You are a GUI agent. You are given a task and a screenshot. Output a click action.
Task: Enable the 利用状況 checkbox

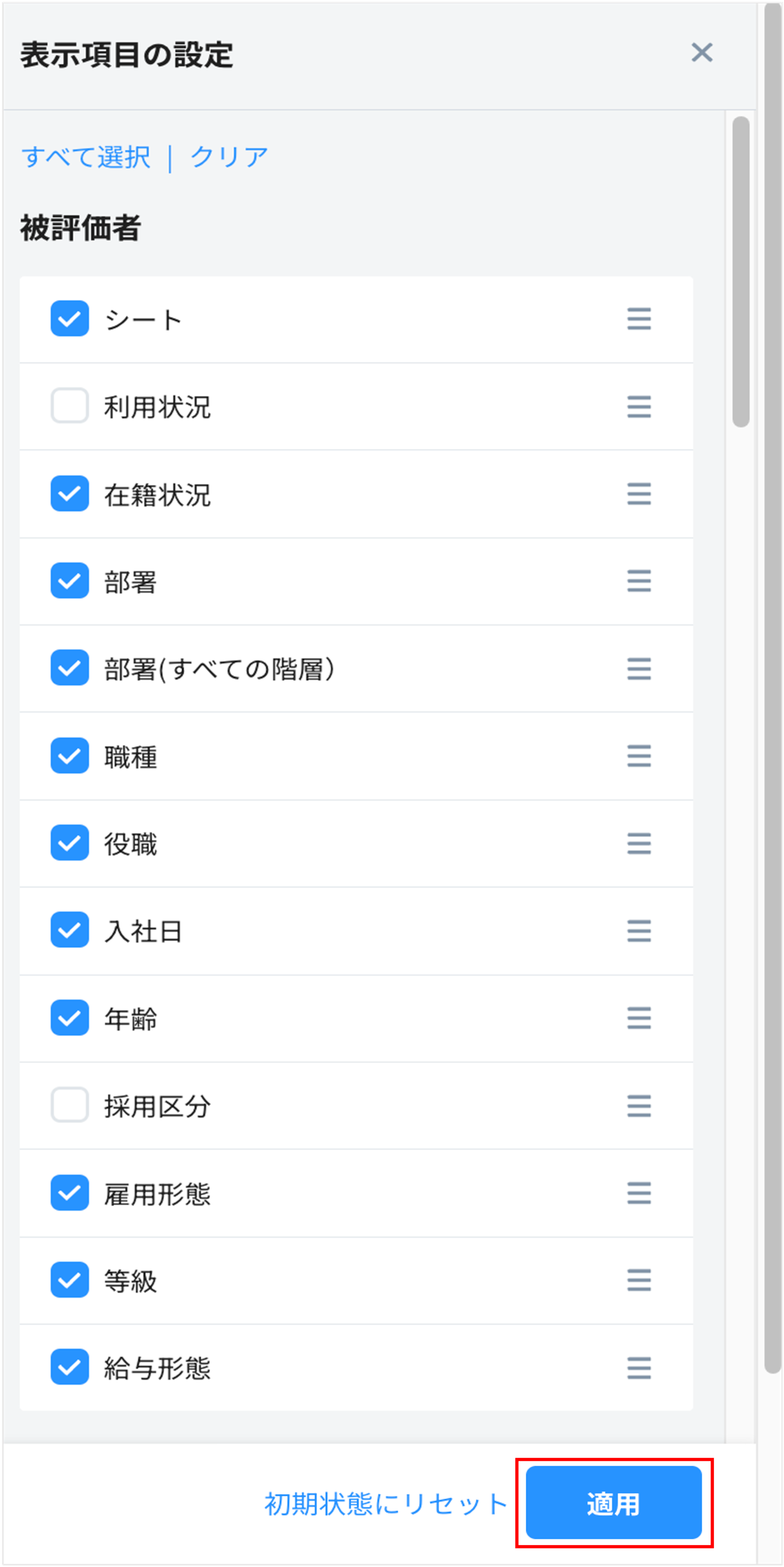pos(69,405)
